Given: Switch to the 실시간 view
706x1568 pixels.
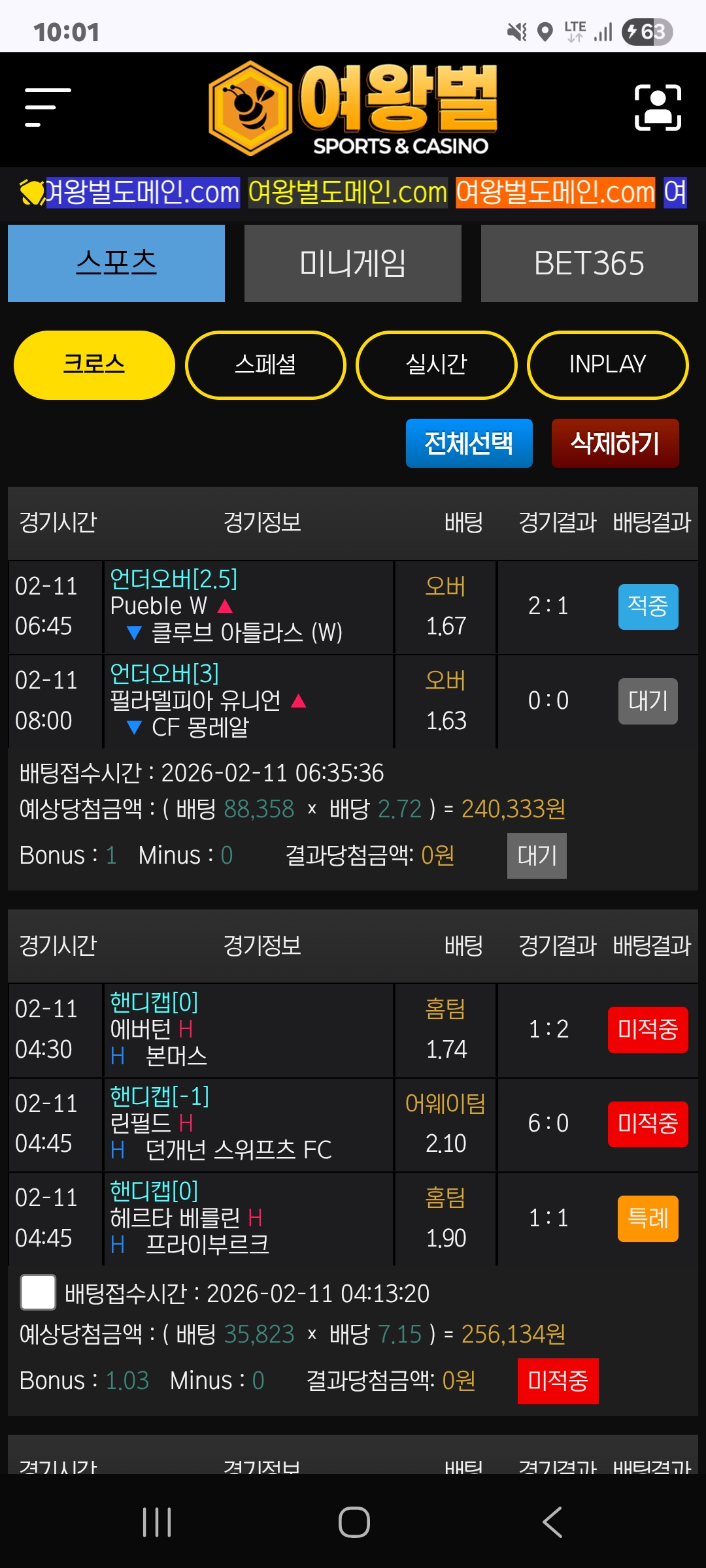Looking at the screenshot, I should tap(435, 365).
